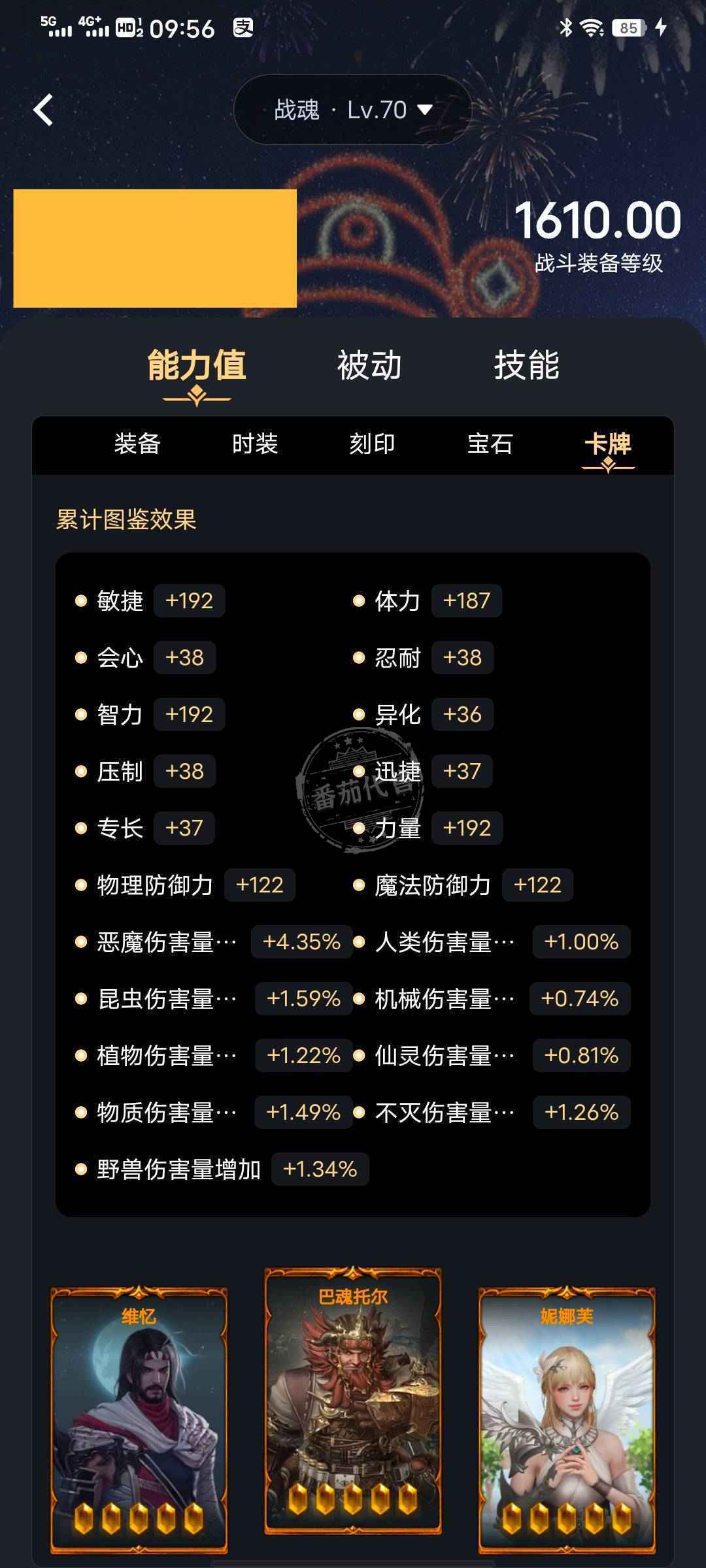This screenshot has height=1568, width=706.
Task: Switch to the 被动 tab
Action: (369, 365)
